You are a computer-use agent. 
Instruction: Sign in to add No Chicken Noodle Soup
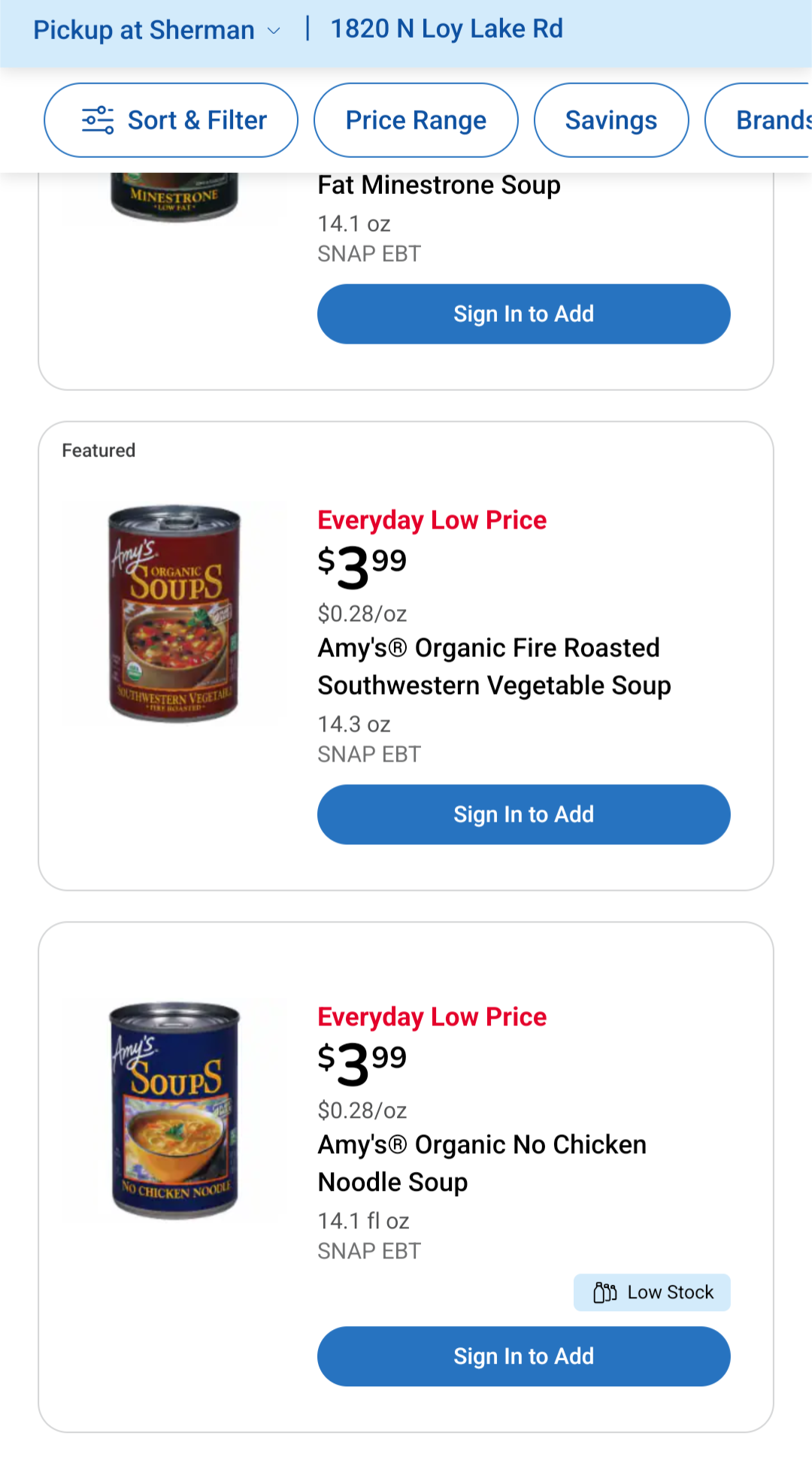click(x=523, y=1356)
